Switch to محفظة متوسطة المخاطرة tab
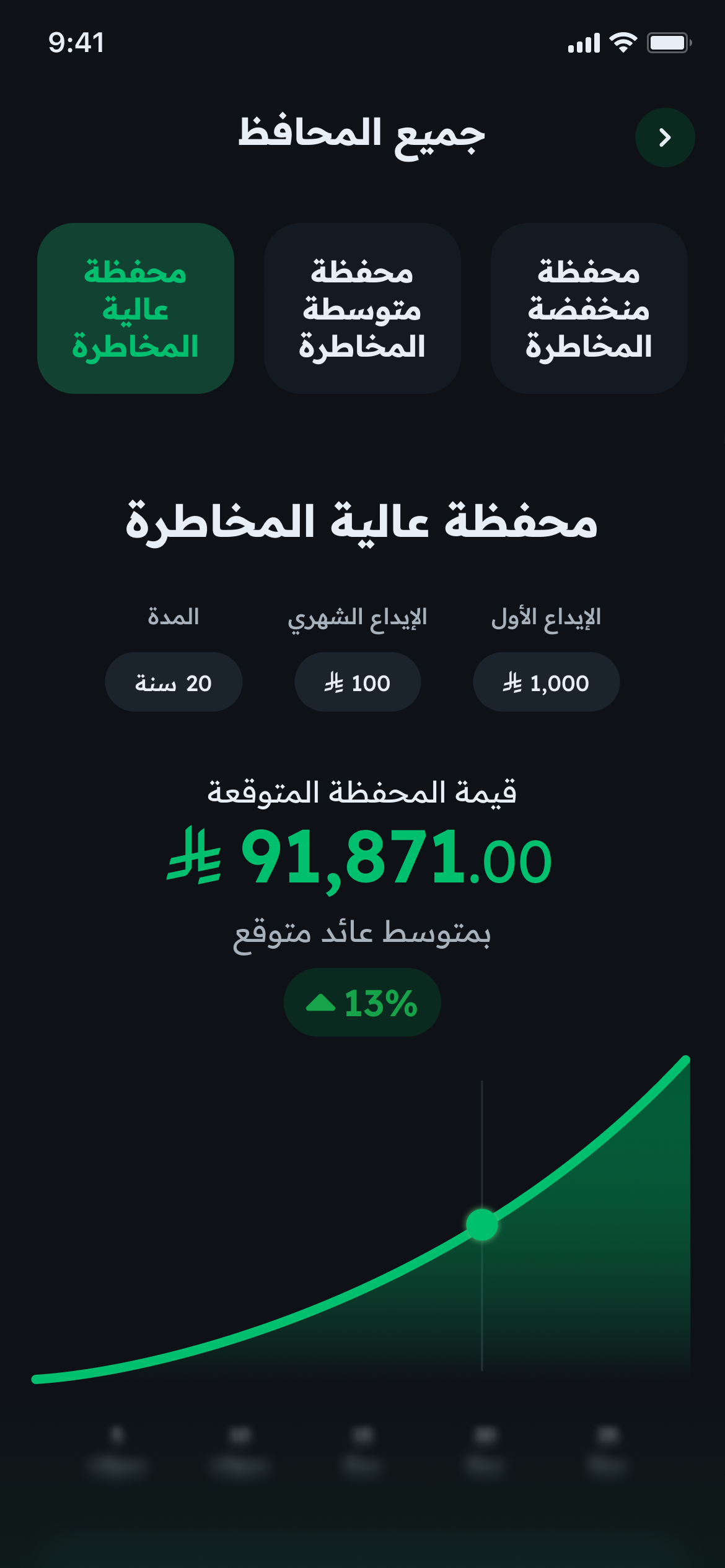This screenshot has width=725, height=1568. [362, 308]
